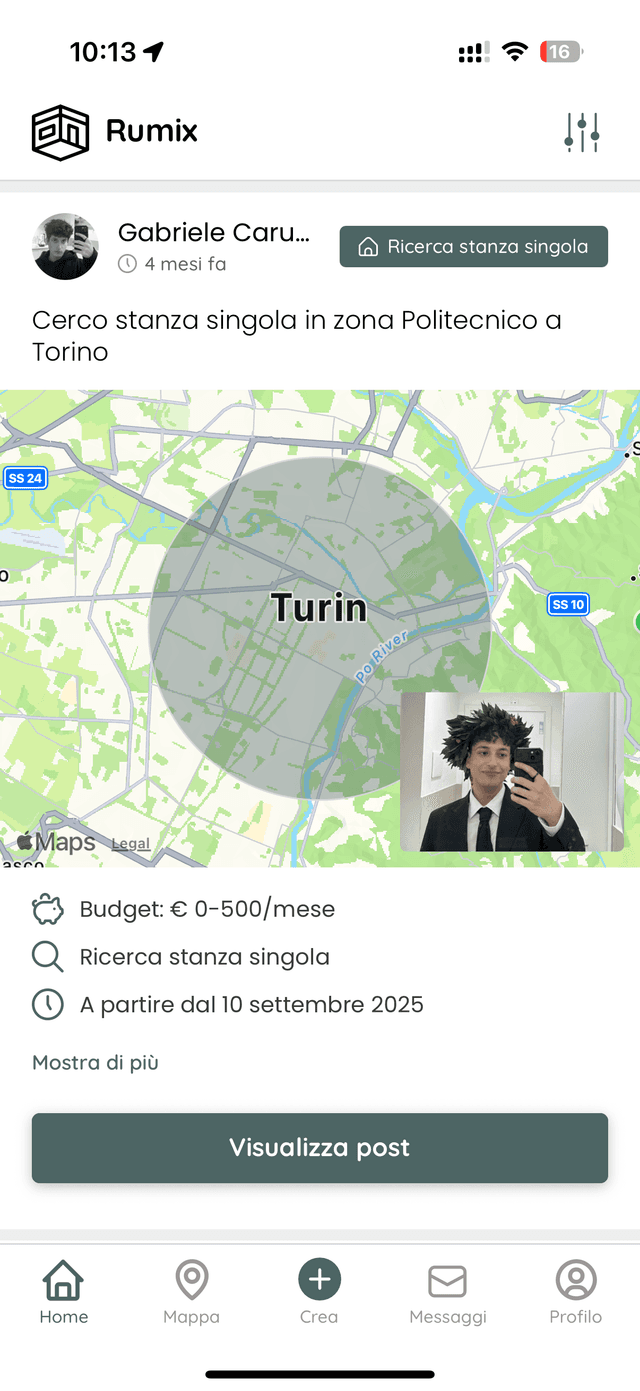The width and height of the screenshot is (640, 1391).
Task: Switch to the Profilo tab
Action: 575,1292
